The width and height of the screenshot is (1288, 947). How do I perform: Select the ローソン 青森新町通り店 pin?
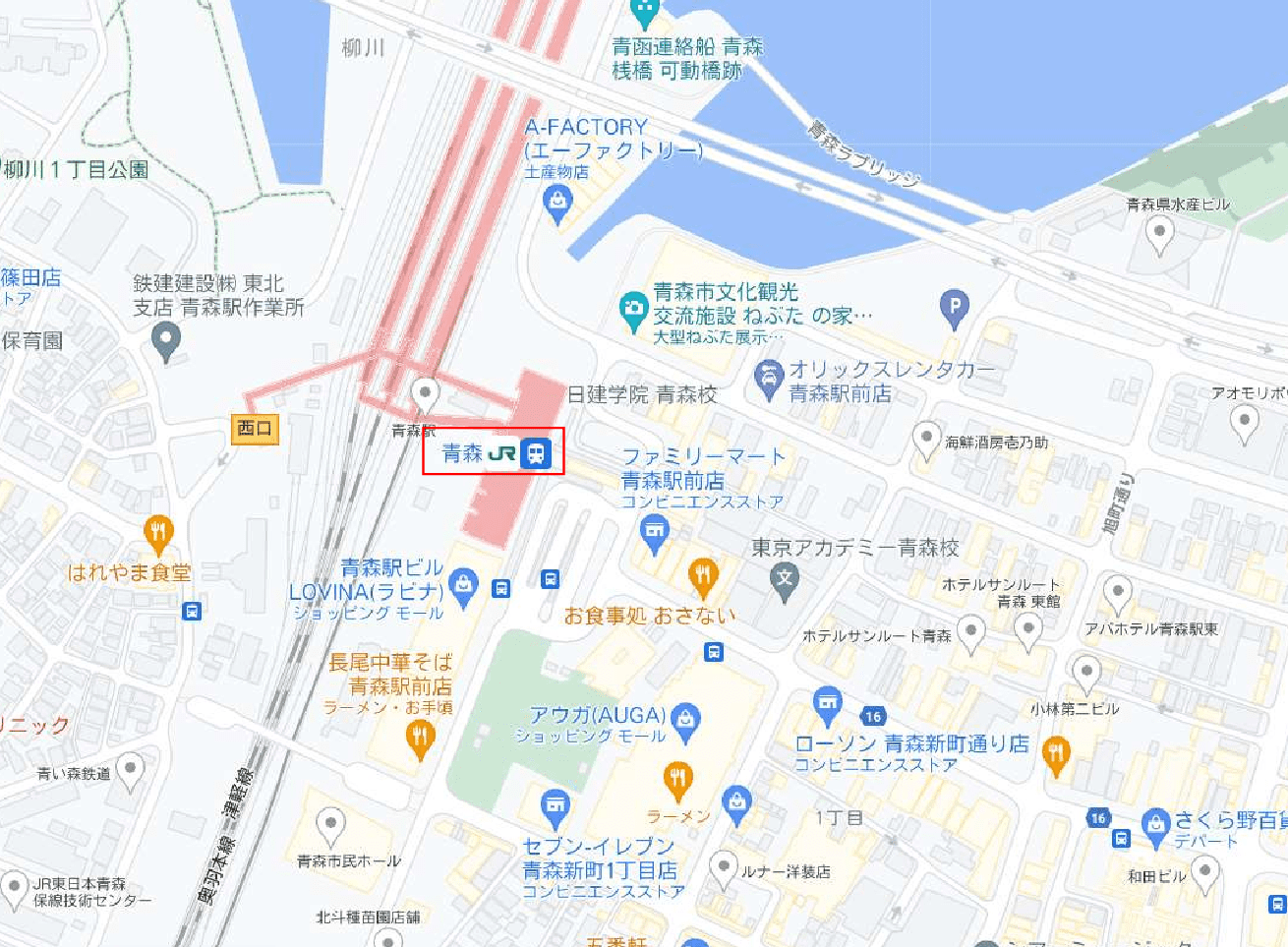point(828,704)
